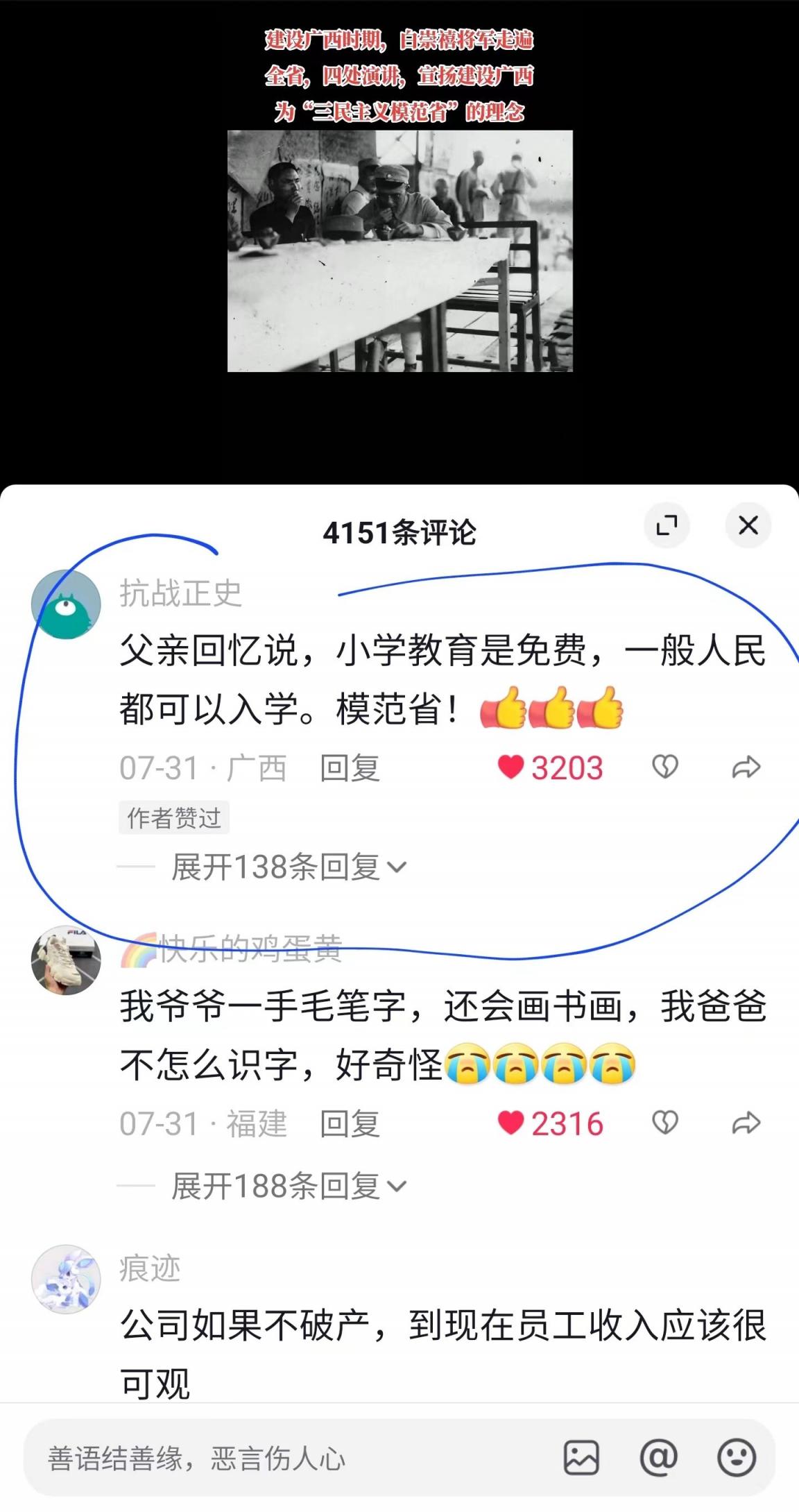Image resolution: width=799 pixels, height=1512 pixels.
Task: Open 快乐的鸡蛋黄's profile avatar
Action: [66, 960]
